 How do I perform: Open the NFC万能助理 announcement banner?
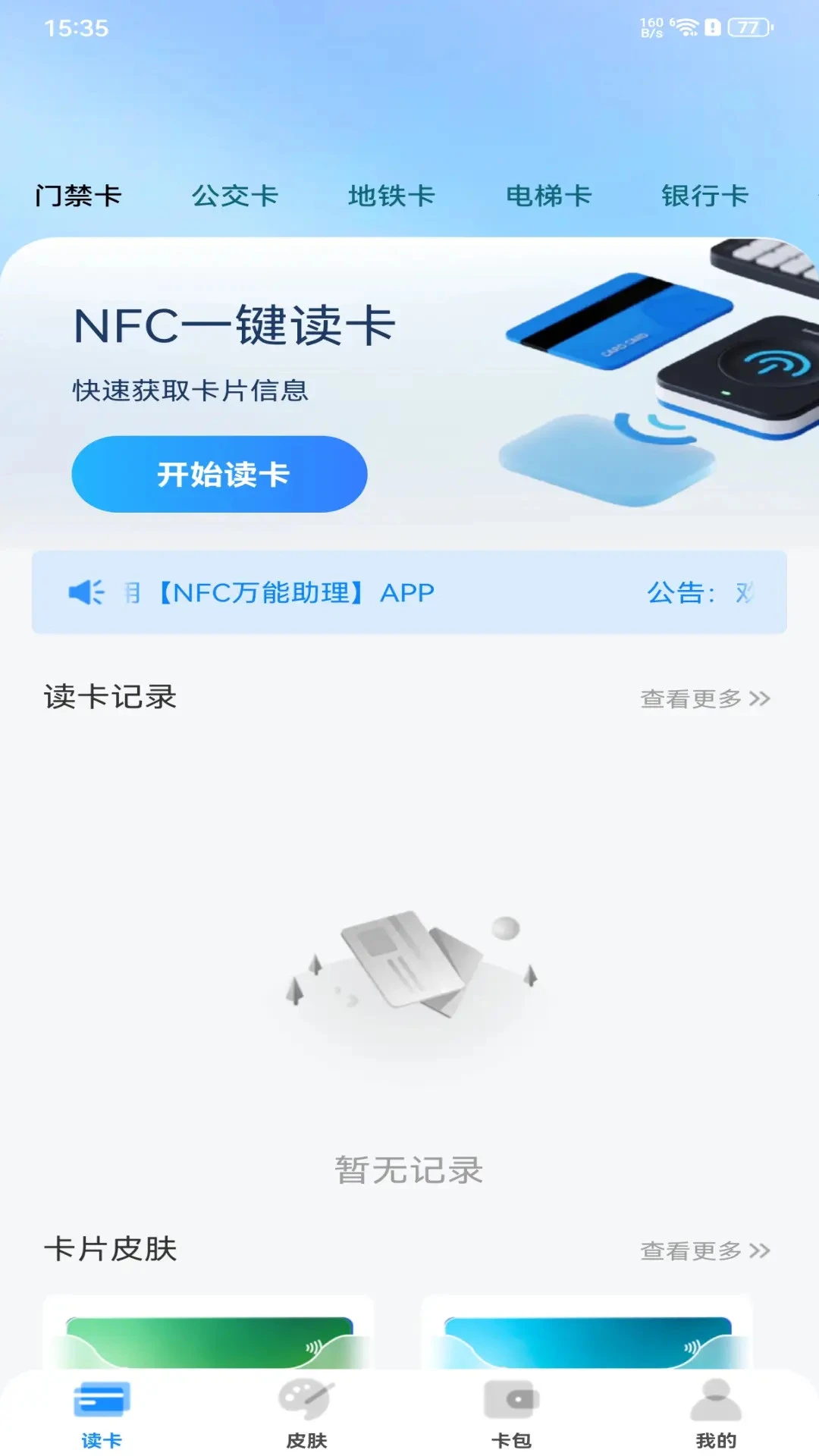click(x=409, y=592)
